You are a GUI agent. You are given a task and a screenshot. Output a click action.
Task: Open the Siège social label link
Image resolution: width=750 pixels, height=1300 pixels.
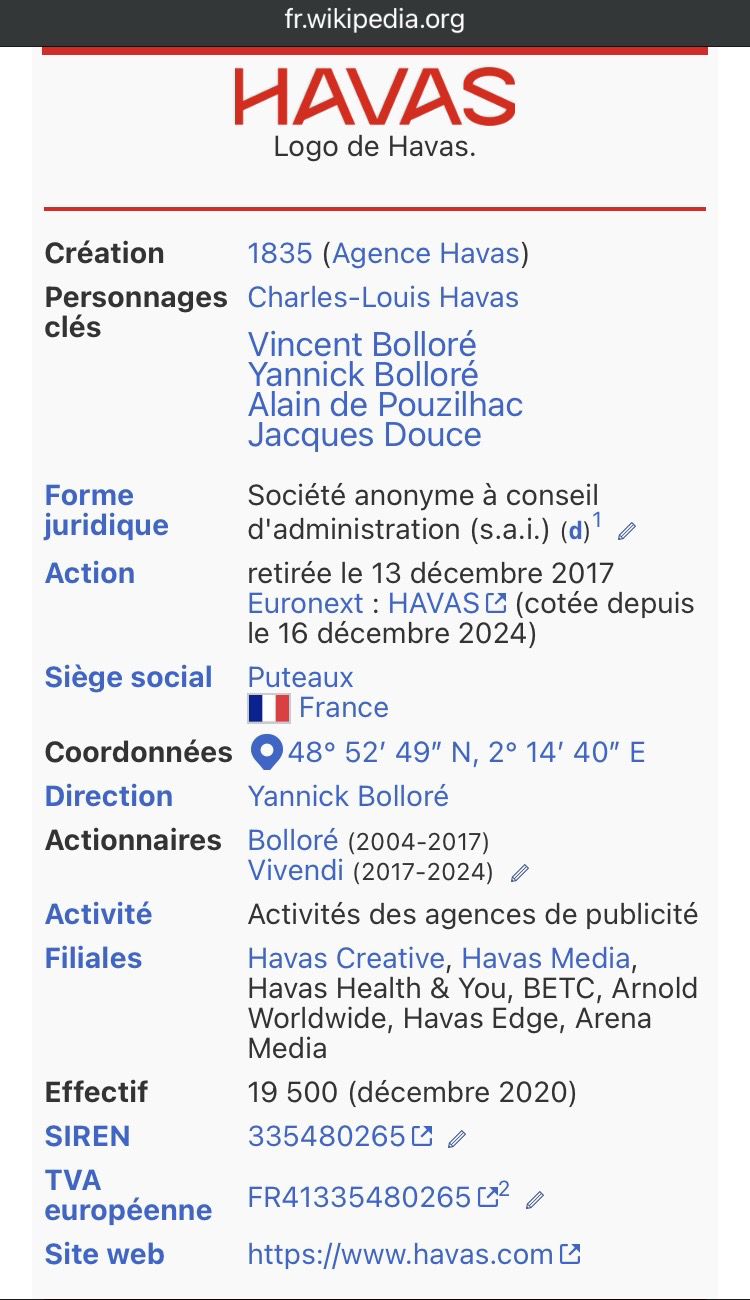point(128,677)
